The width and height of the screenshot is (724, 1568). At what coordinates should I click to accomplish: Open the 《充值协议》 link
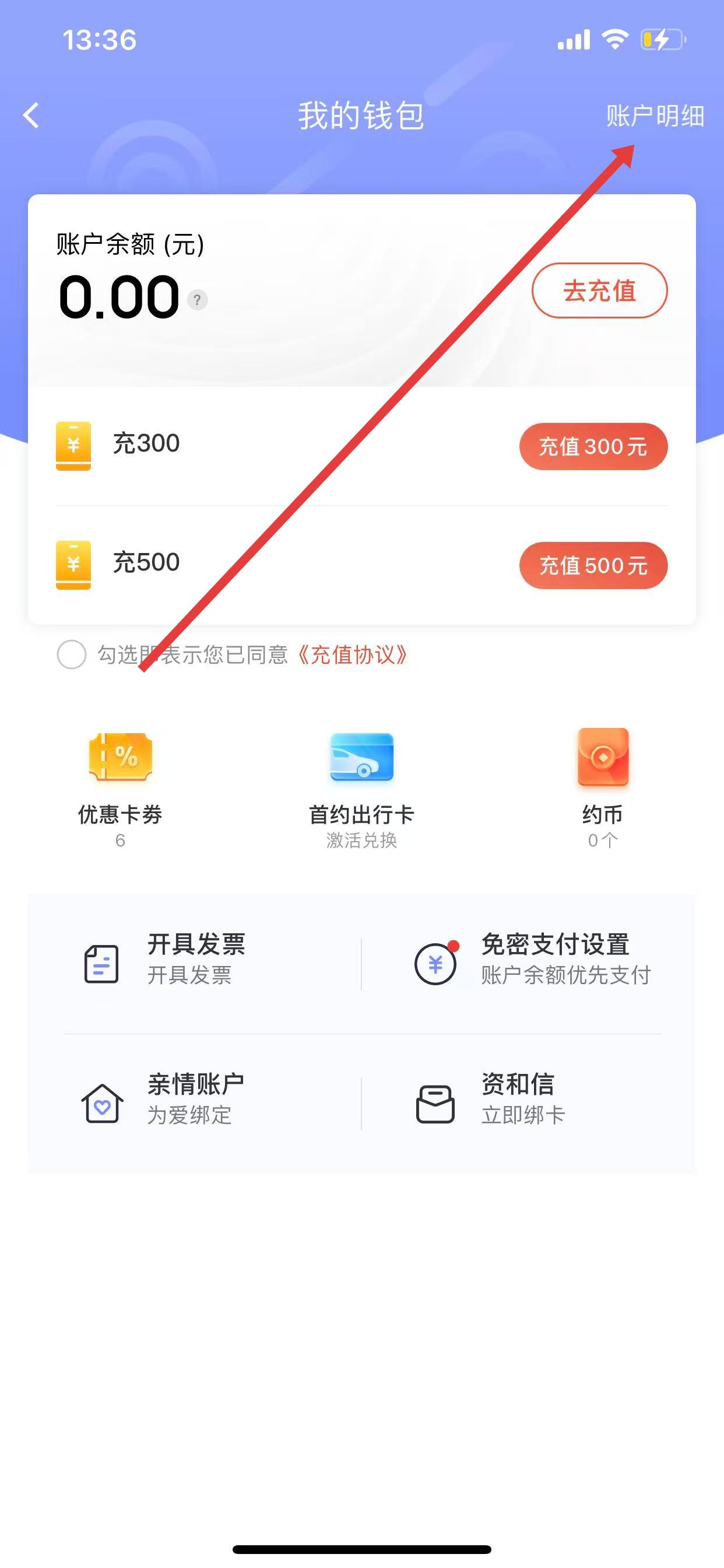(x=352, y=655)
